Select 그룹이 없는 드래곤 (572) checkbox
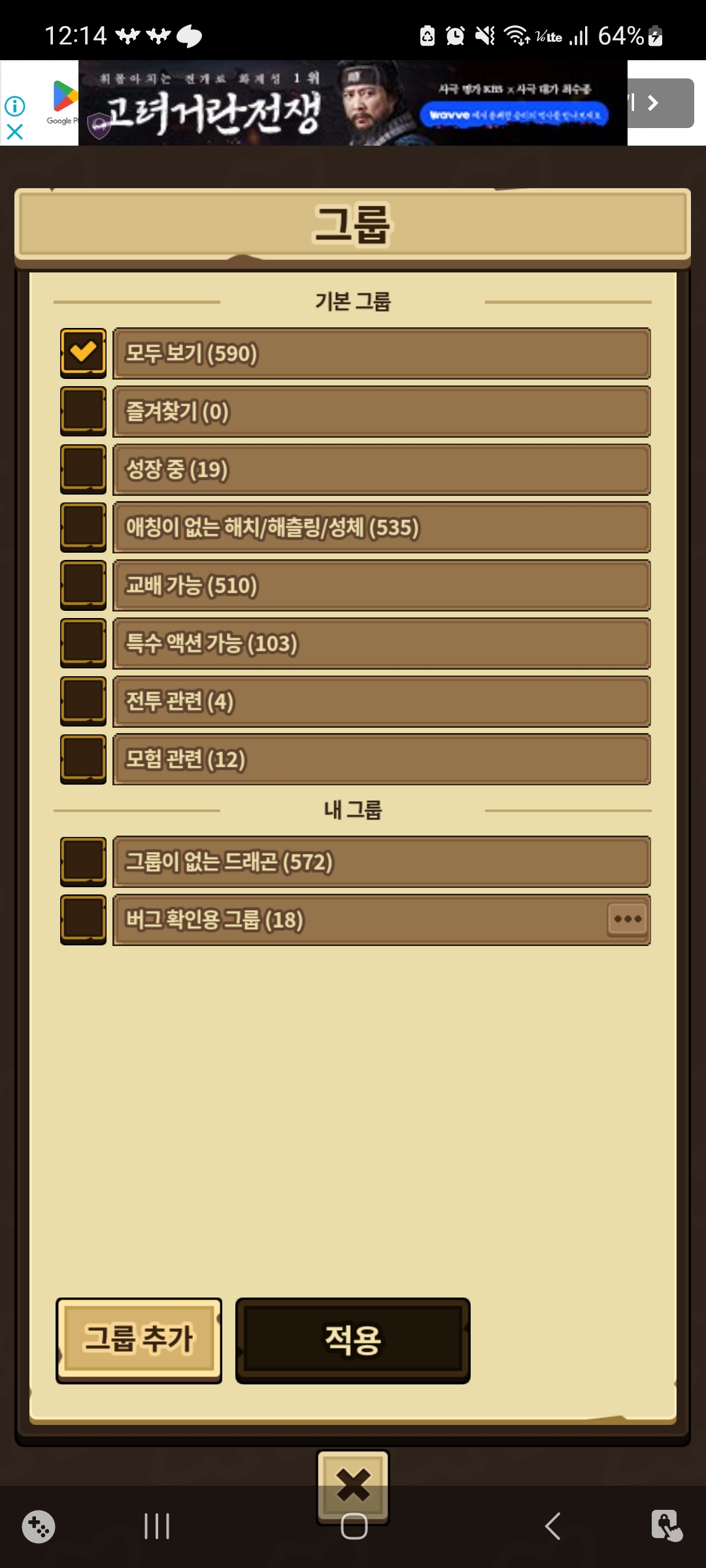 [x=83, y=861]
